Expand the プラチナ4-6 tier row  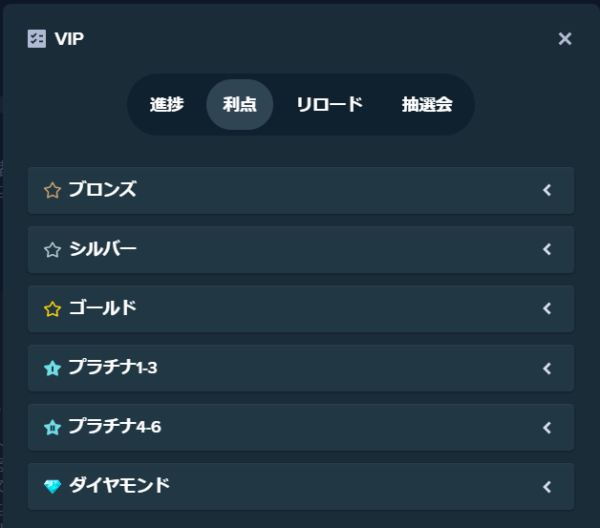[x=300, y=427]
